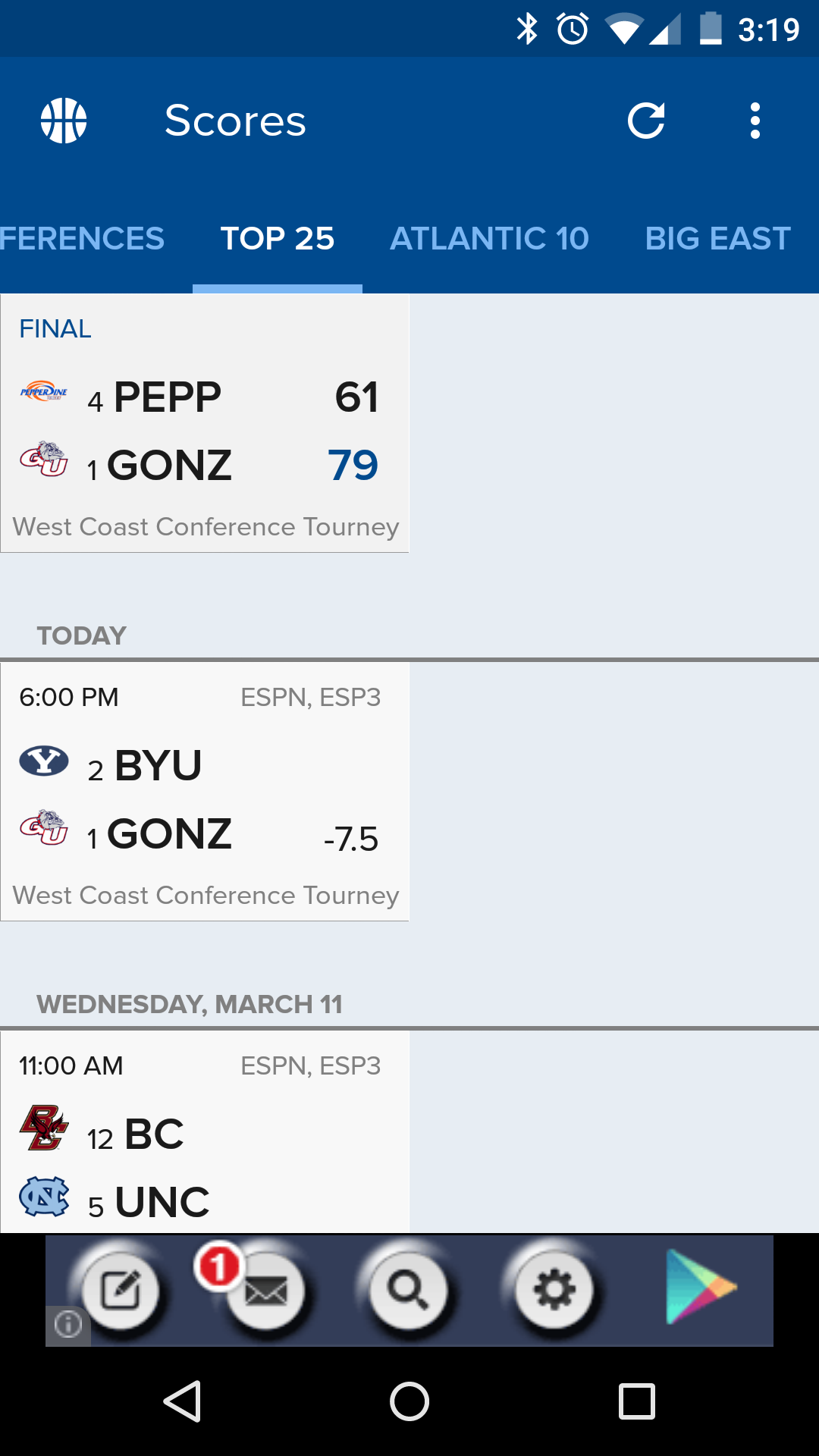Refresh the scores
The width and height of the screenshot is (819, 1456).
pos(646,121)
